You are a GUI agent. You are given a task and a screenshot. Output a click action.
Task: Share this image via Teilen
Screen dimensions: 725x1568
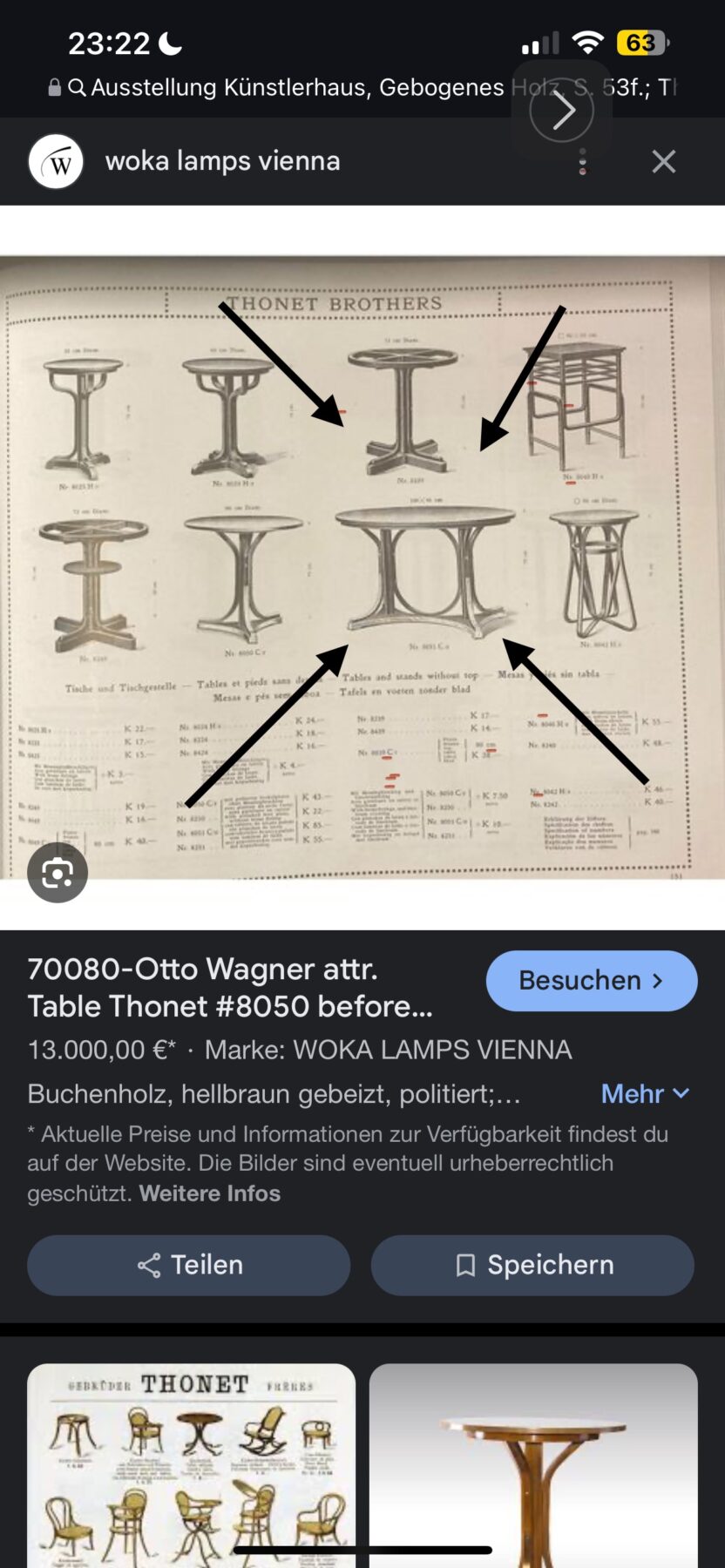point(189,1265)
